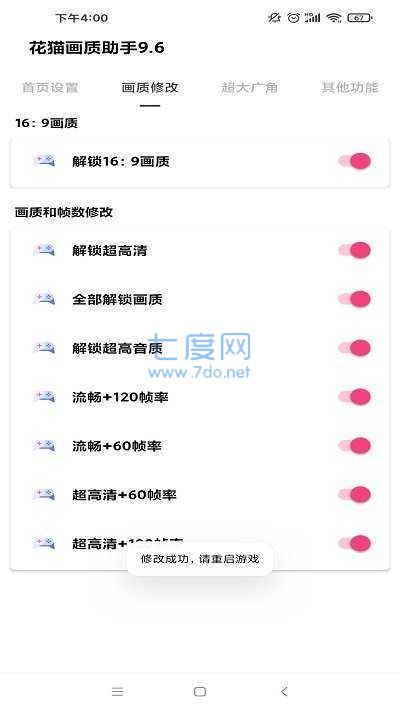Go to the 其他功能 tab
The width and height of the screenshot is (400, 711).
[349, 87]
